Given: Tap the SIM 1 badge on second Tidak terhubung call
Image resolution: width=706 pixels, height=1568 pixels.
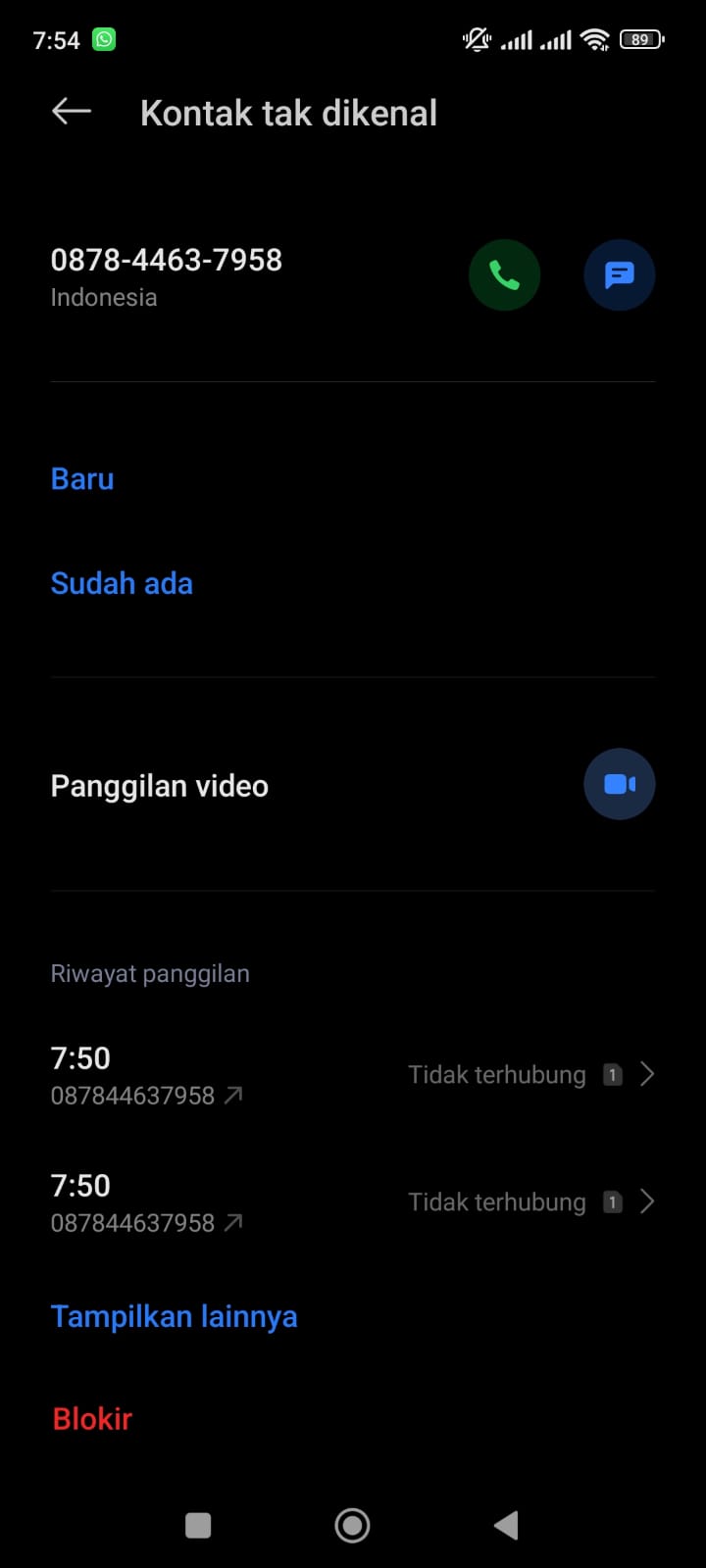Looking at the screenshot, I should (x=612, y=1201).
